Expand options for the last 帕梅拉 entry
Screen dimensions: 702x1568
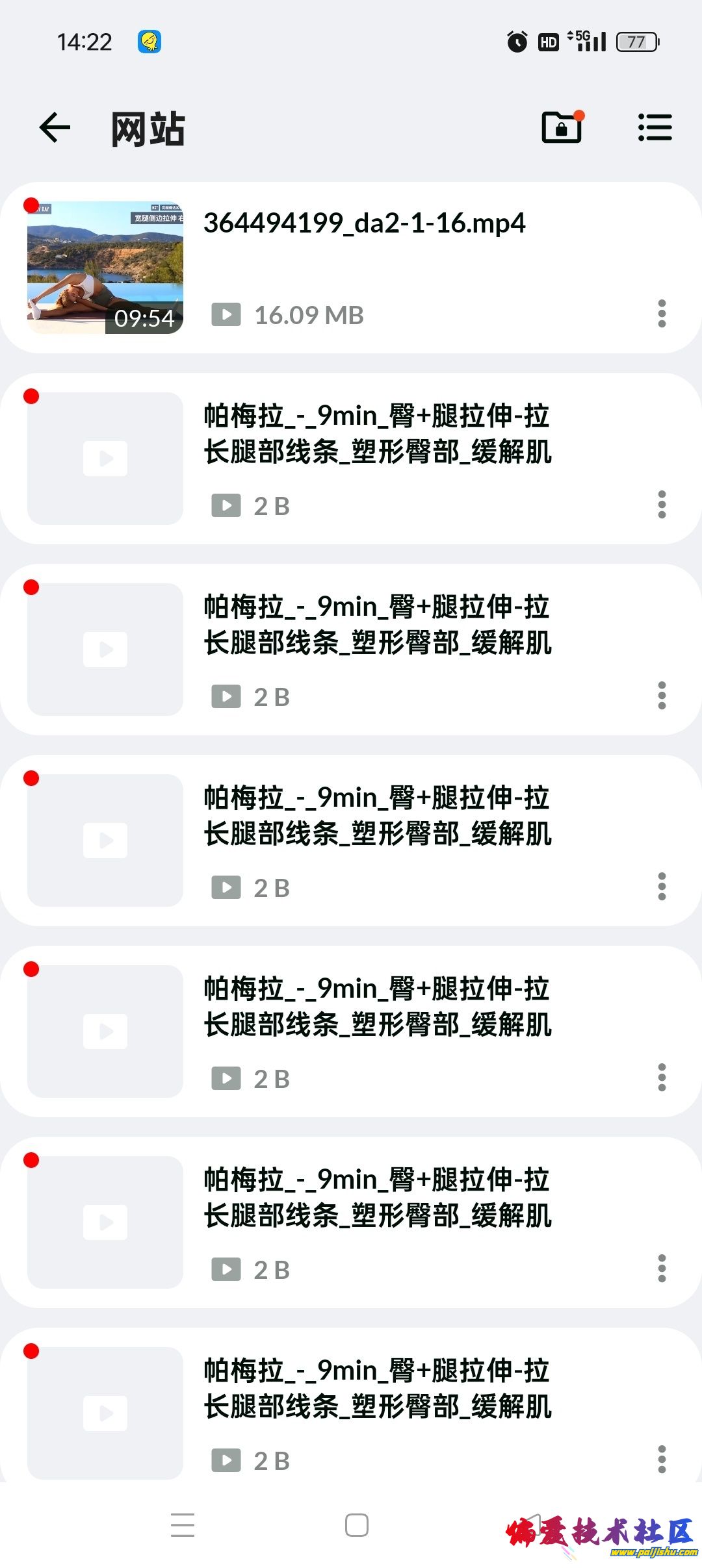coord(661,1458)
